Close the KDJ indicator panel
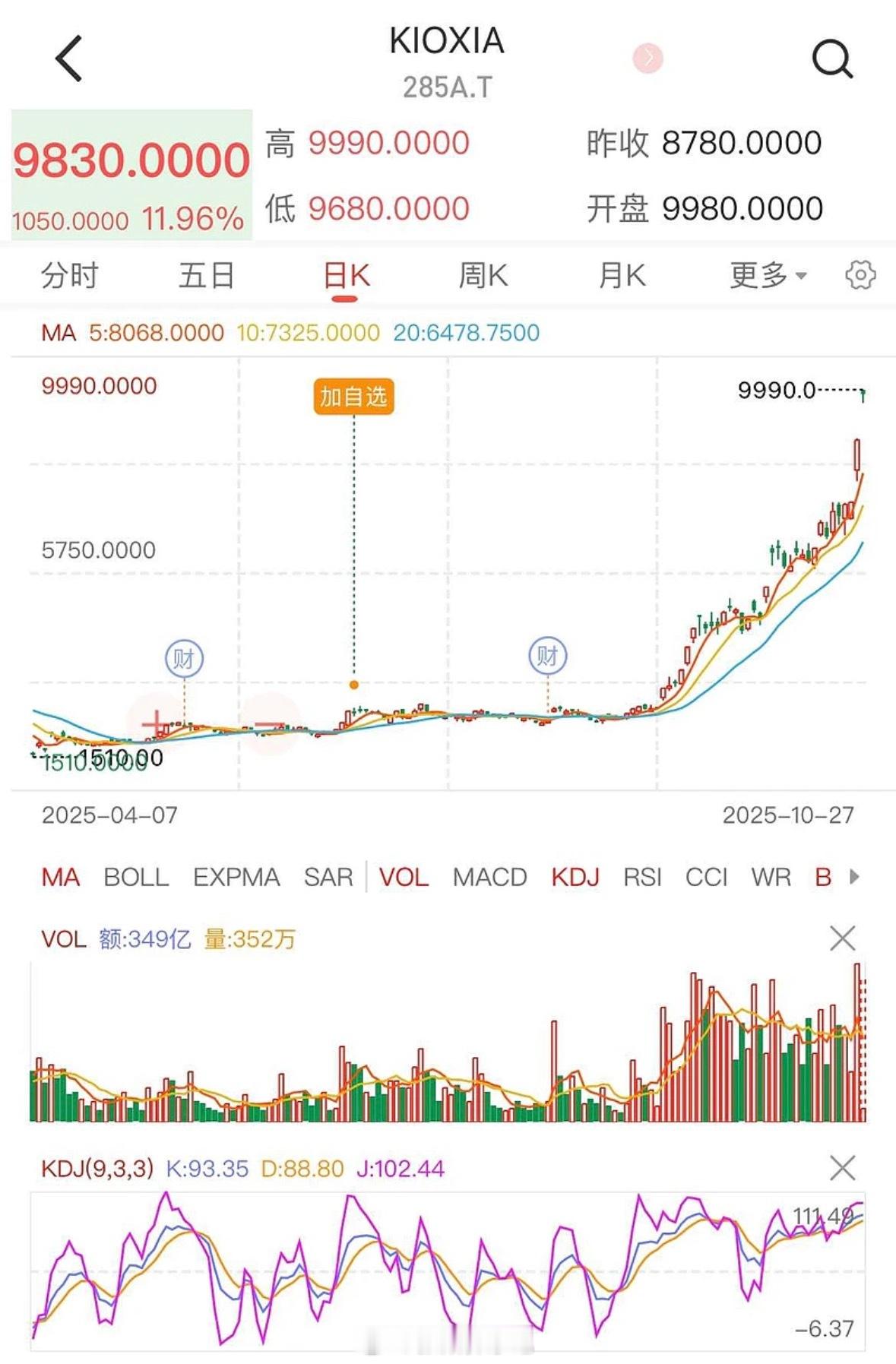Image resolution: width=896 pixels, height=1364 pixels. [842, 1168]
